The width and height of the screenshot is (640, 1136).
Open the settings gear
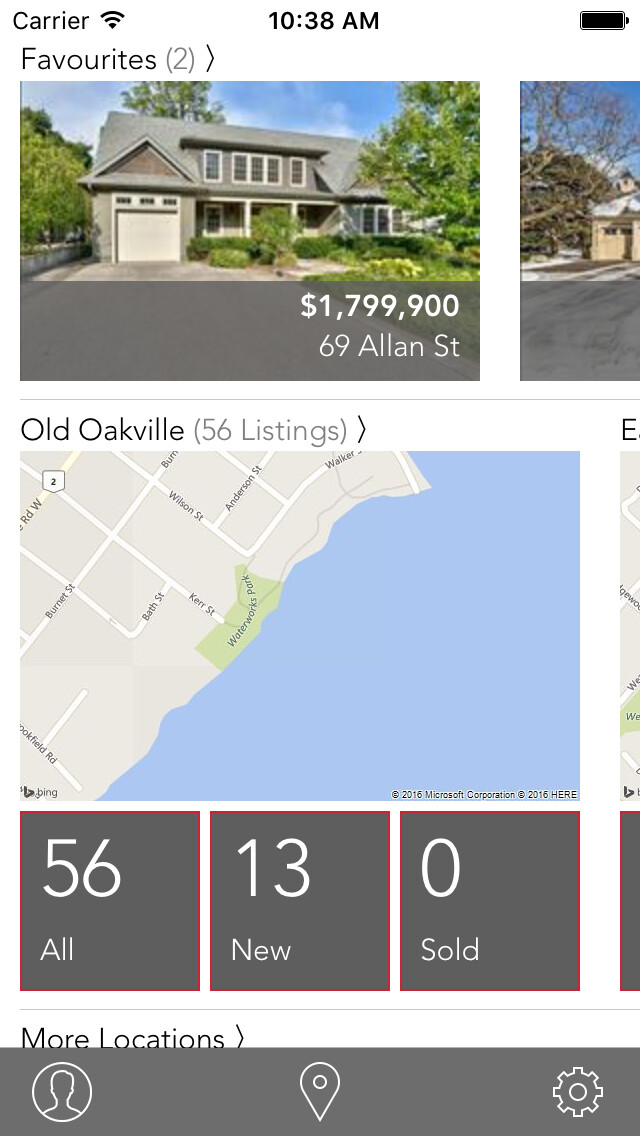[x=578, y=1091]
